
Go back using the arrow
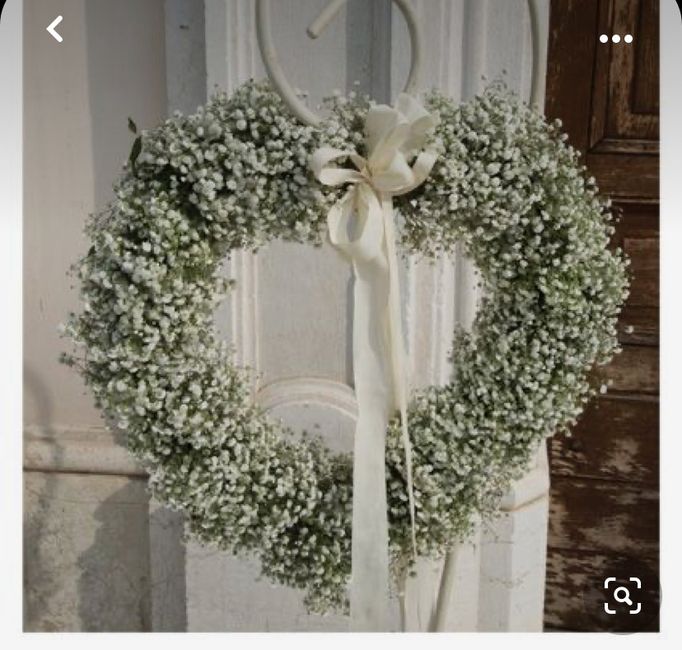(55, 30)
